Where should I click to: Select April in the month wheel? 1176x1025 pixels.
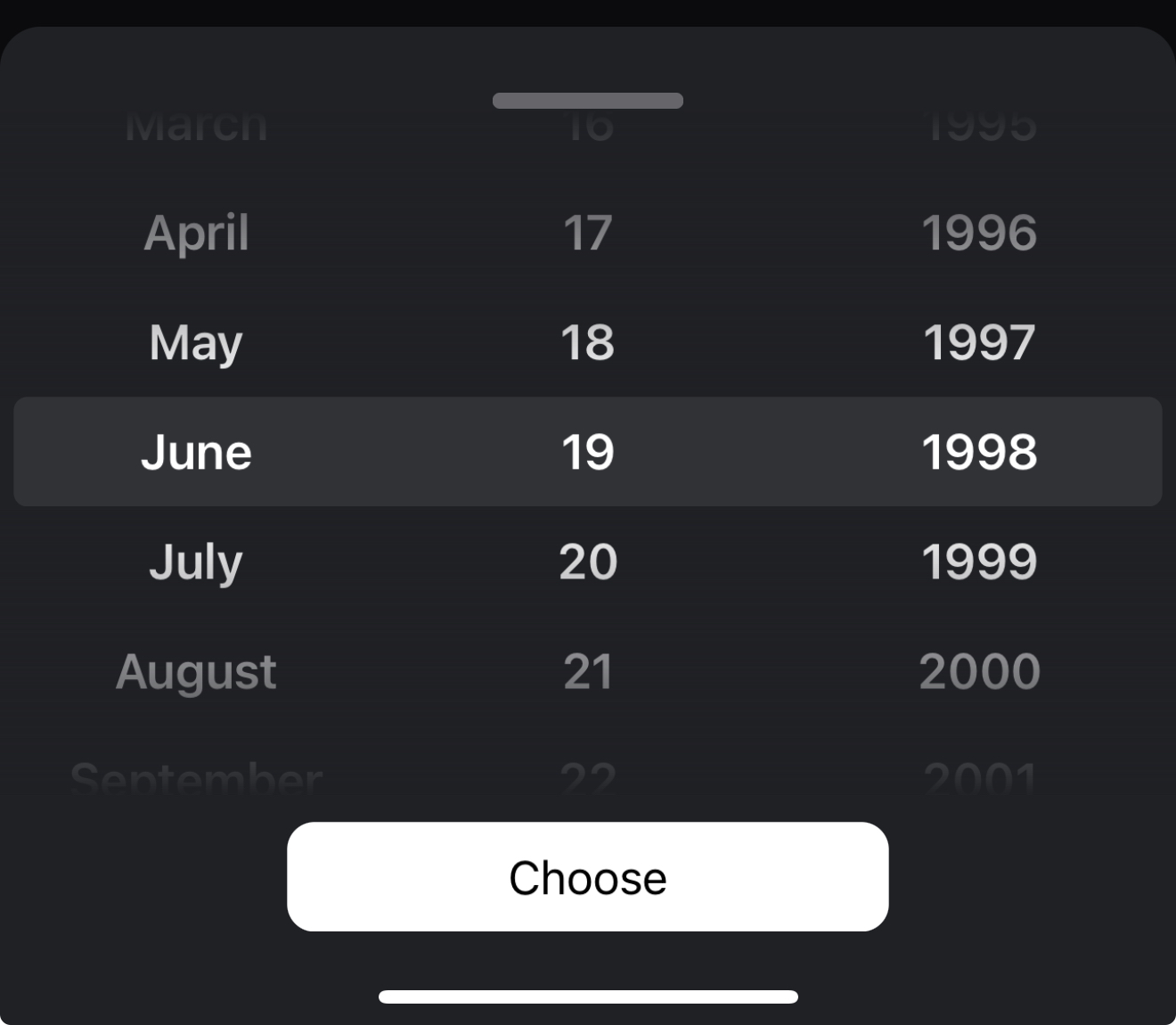point(196,234)
